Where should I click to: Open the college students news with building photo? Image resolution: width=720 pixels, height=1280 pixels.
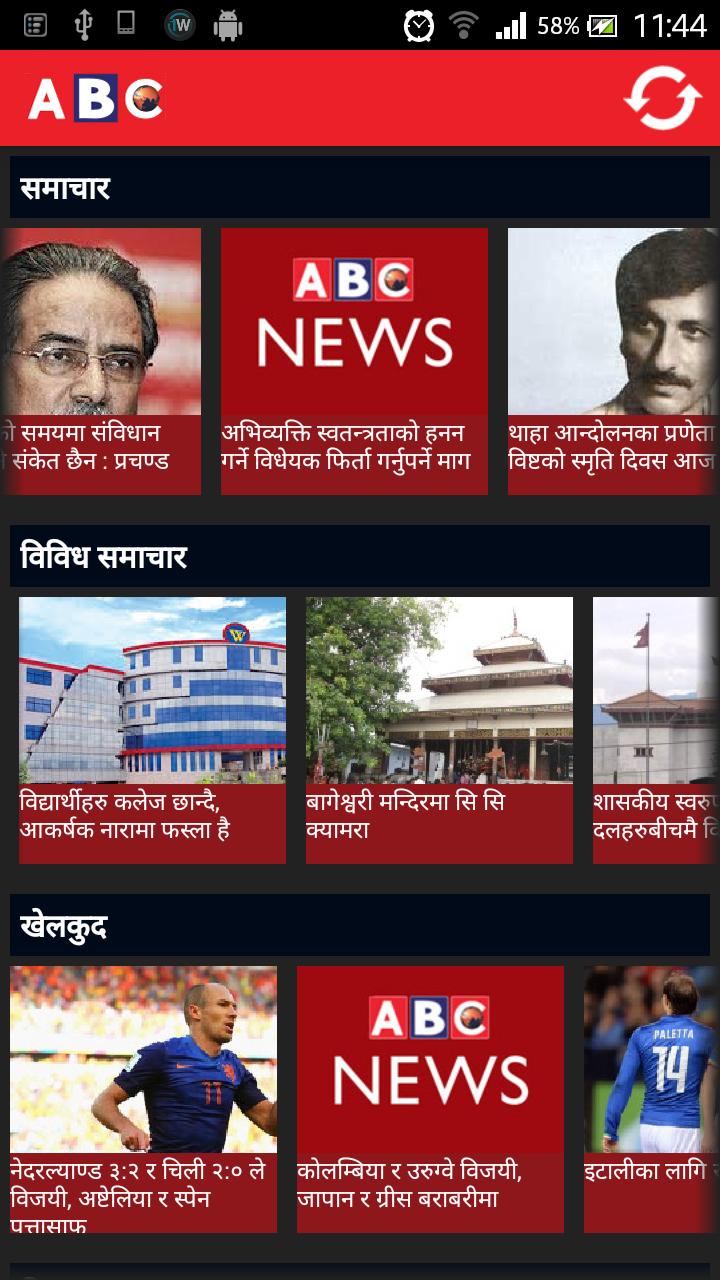pos(151,728)
